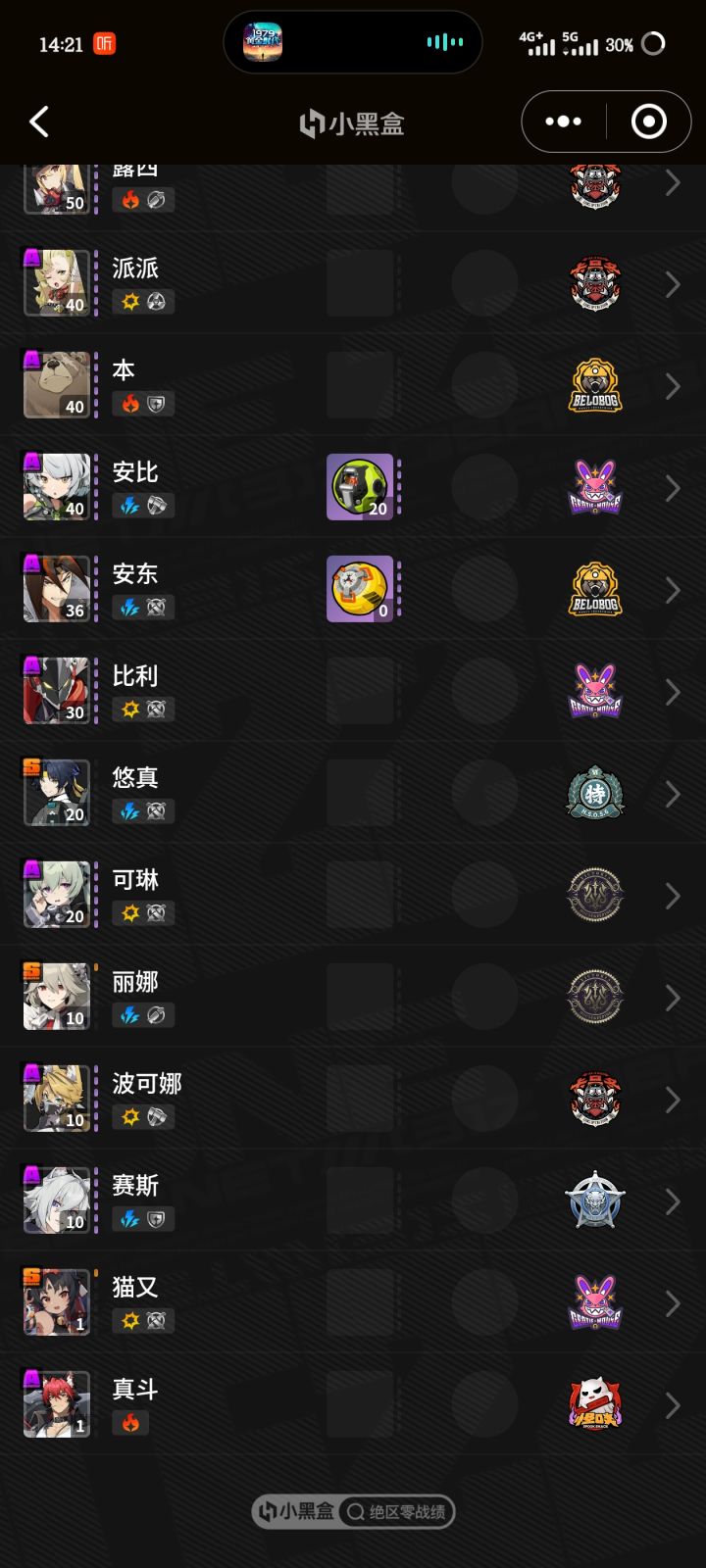
Task: Expand the detail chevron for 路西
Action: (x=672, y=182)
